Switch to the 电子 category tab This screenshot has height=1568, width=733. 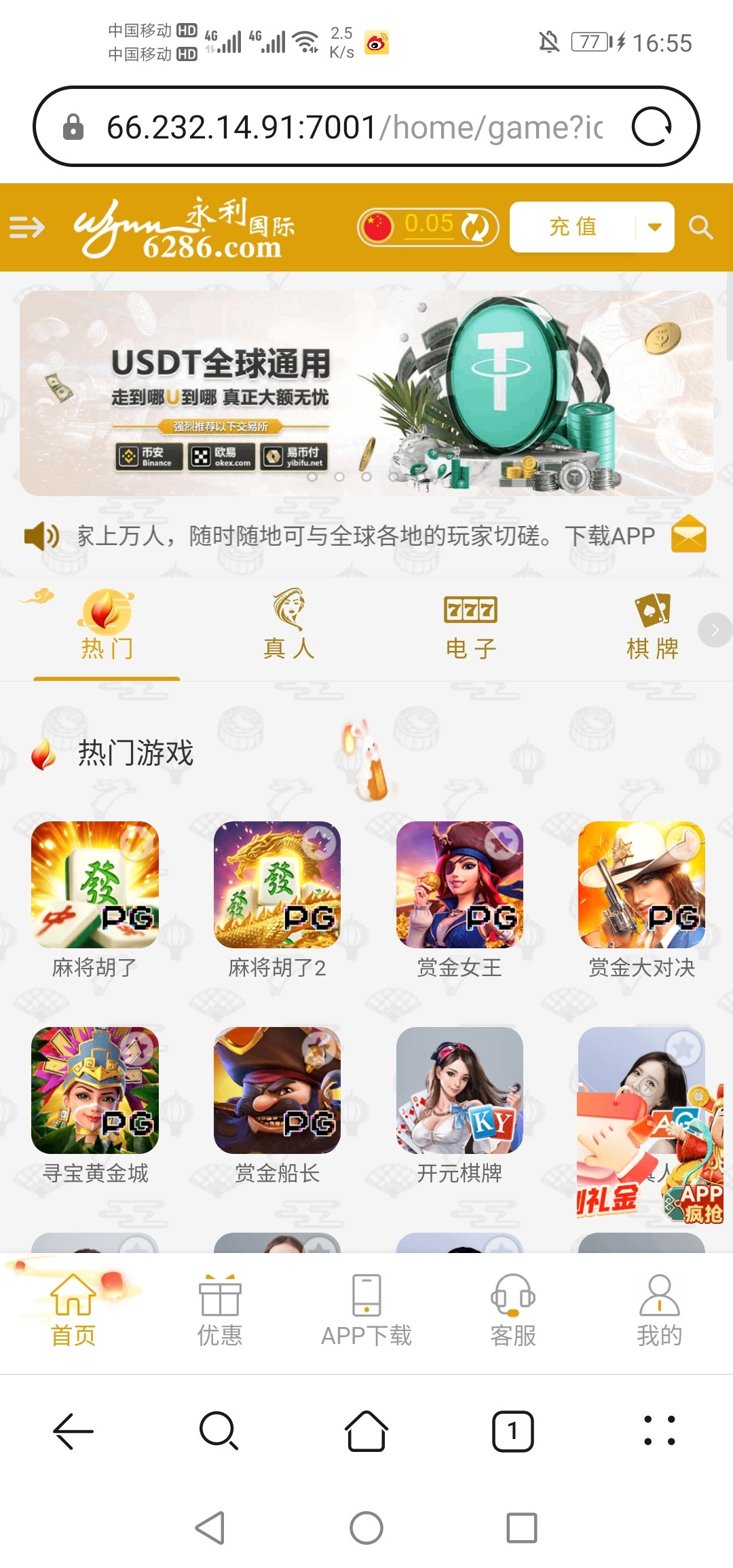tap(470, 624)
